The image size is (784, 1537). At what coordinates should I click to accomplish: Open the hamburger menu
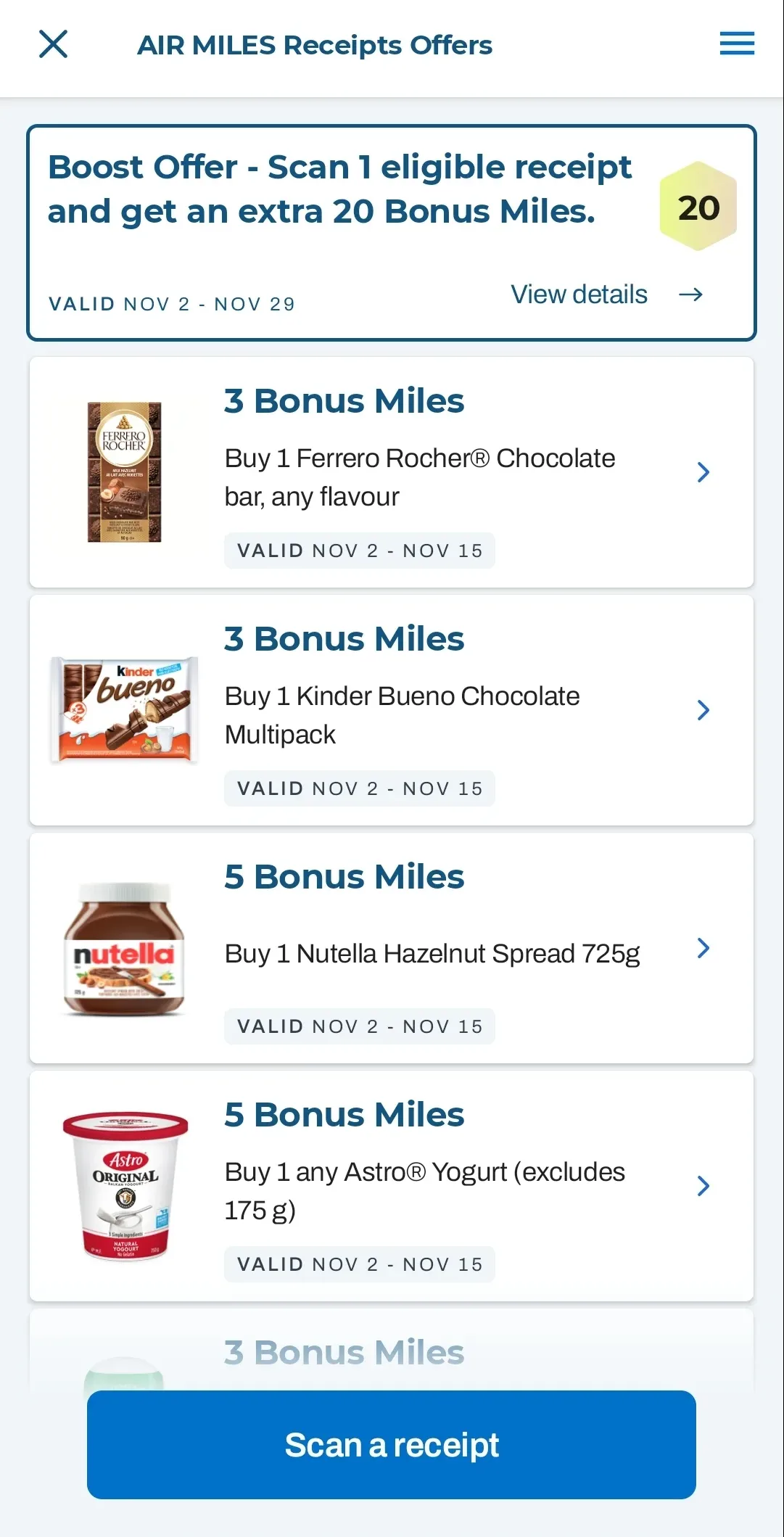pos(737,44)
